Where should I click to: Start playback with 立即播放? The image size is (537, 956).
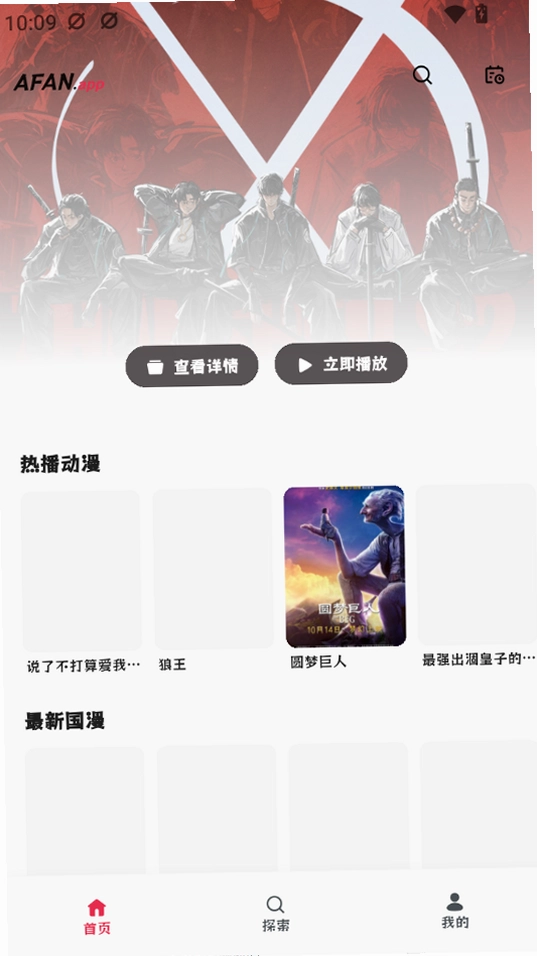tap(341, 364)
